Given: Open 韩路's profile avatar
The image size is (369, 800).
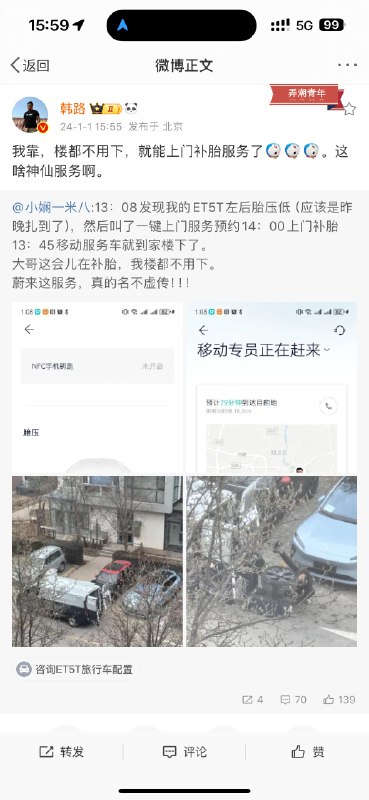Looking at the screenshot, I should [x=30, y=115].
